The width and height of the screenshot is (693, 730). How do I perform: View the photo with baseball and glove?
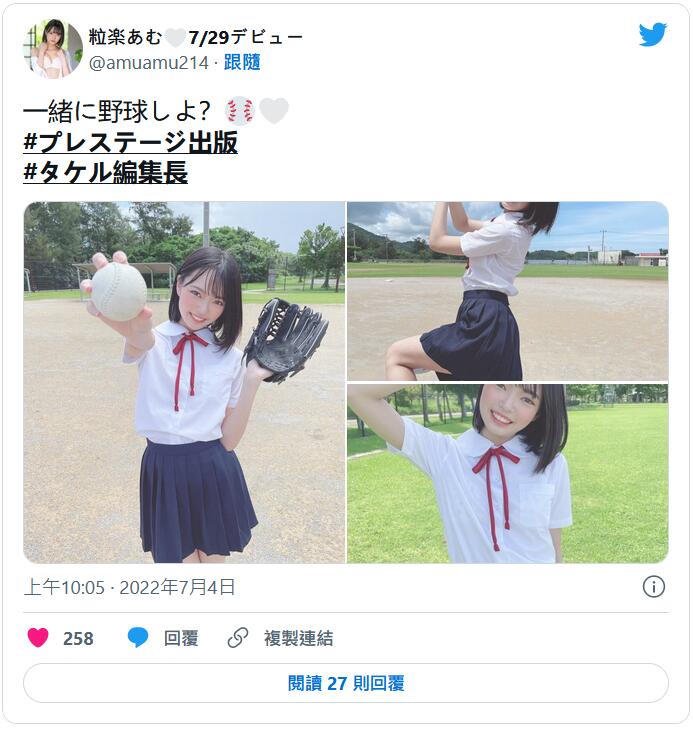(184, 382)
